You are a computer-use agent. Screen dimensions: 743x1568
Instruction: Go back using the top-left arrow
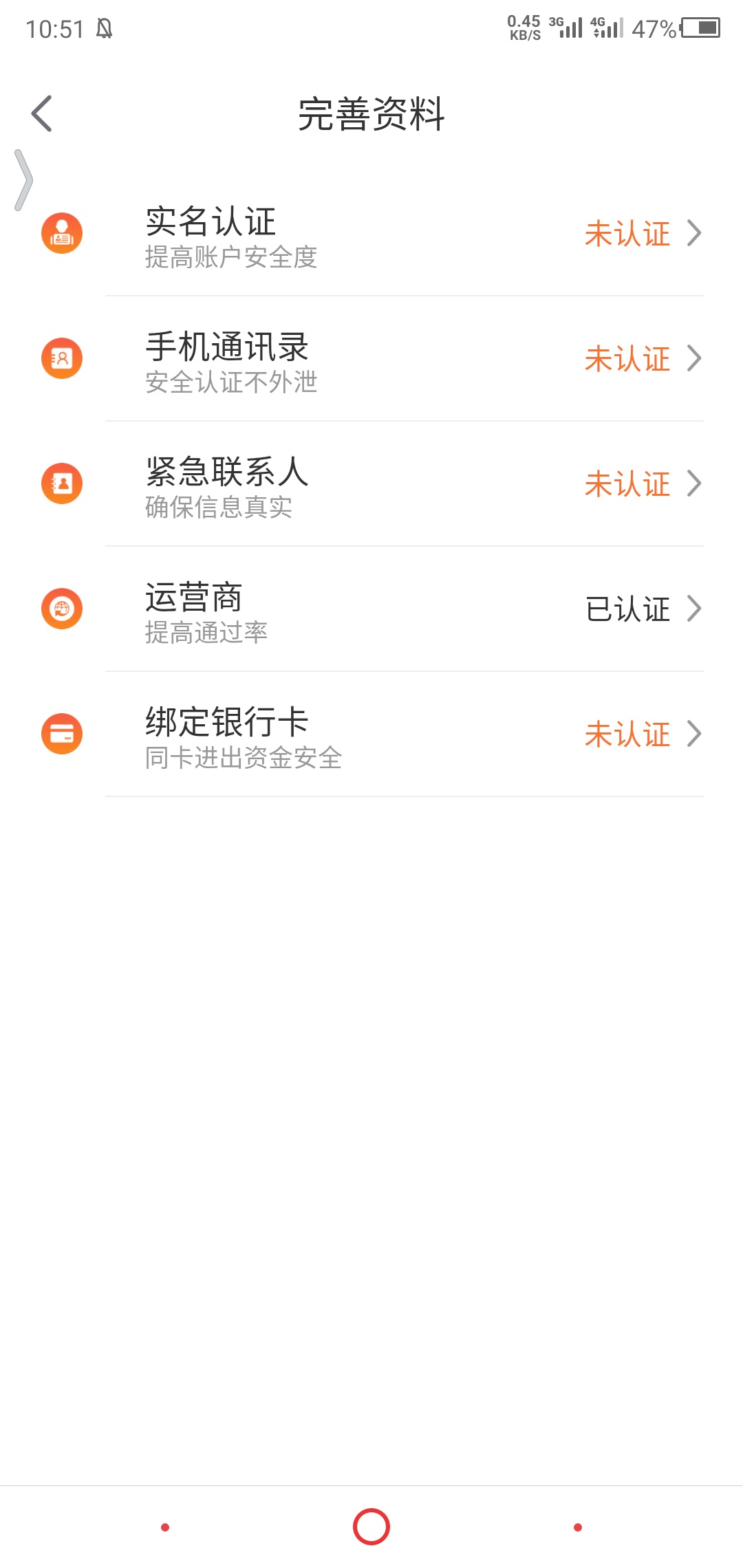click(x=42, y=113)
